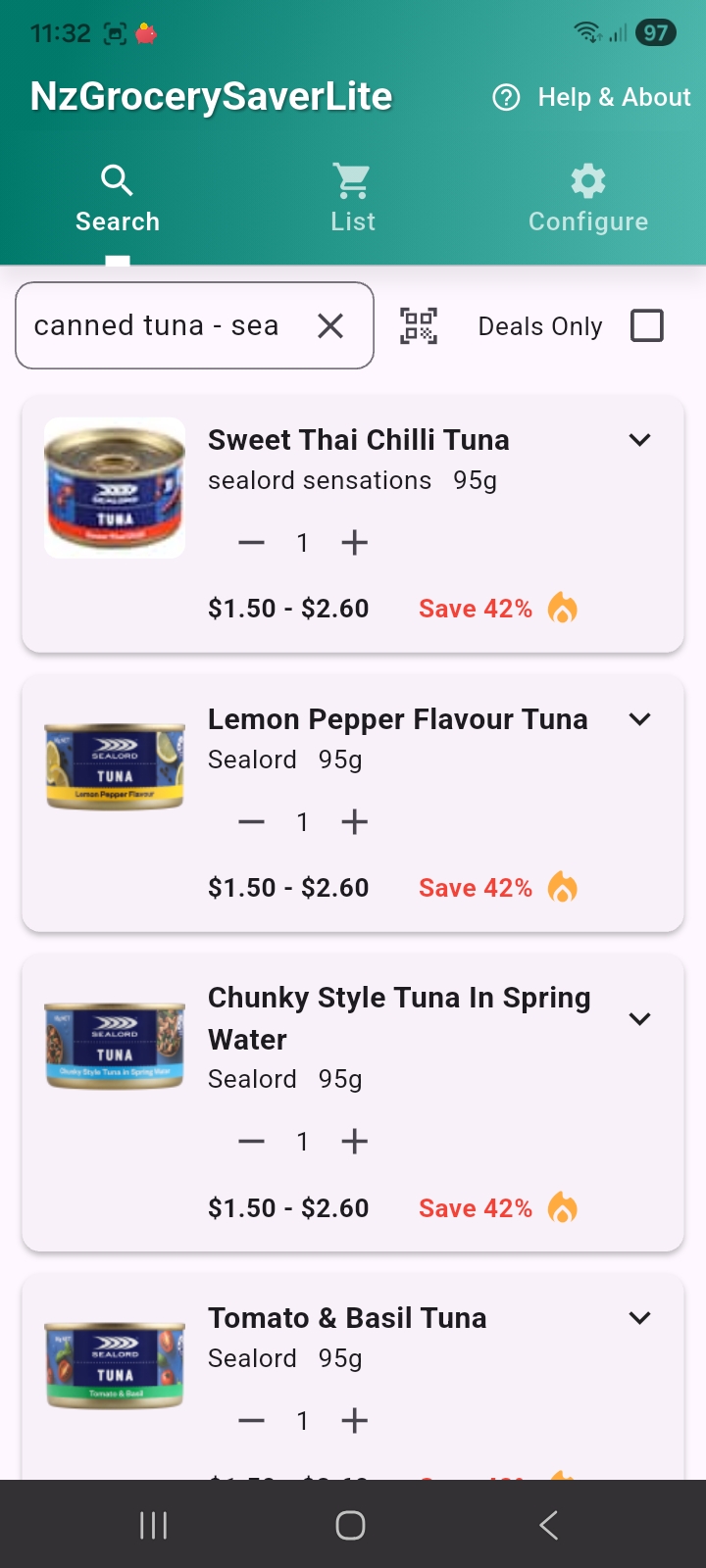
Task: Select the Search magnifier icon
Action: 116,180
